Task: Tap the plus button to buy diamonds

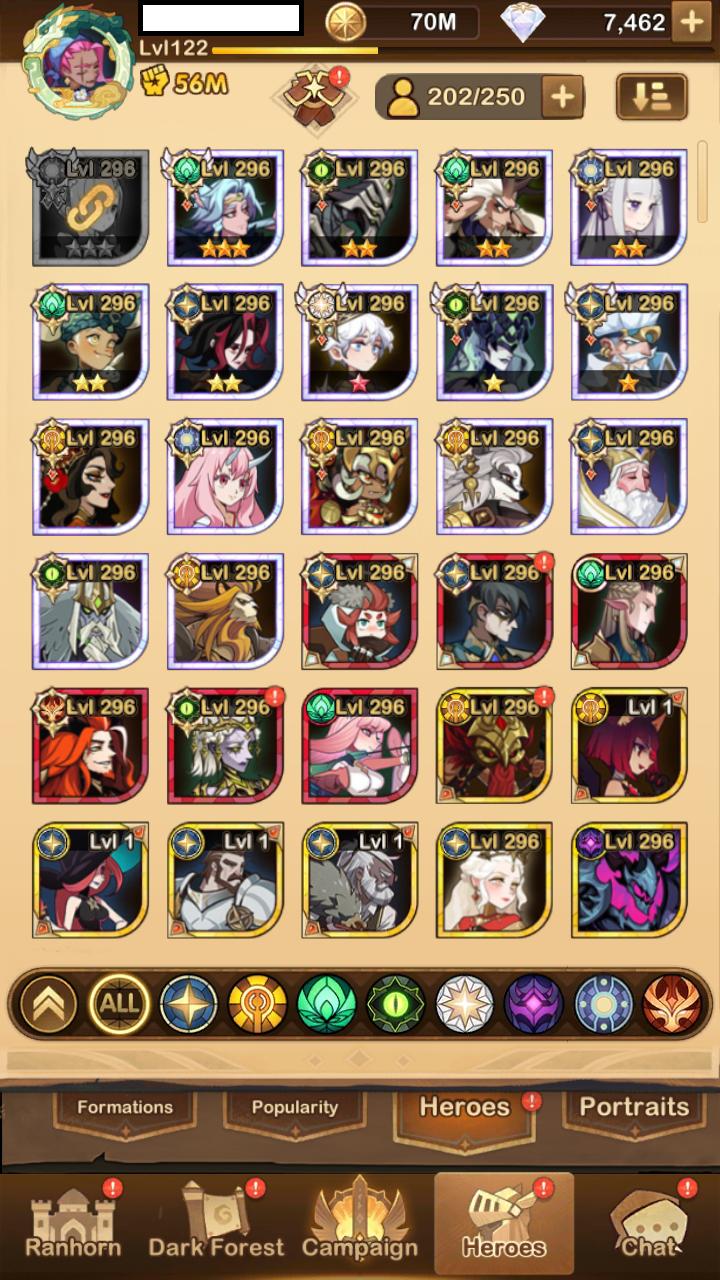Action: coord(691,21)
